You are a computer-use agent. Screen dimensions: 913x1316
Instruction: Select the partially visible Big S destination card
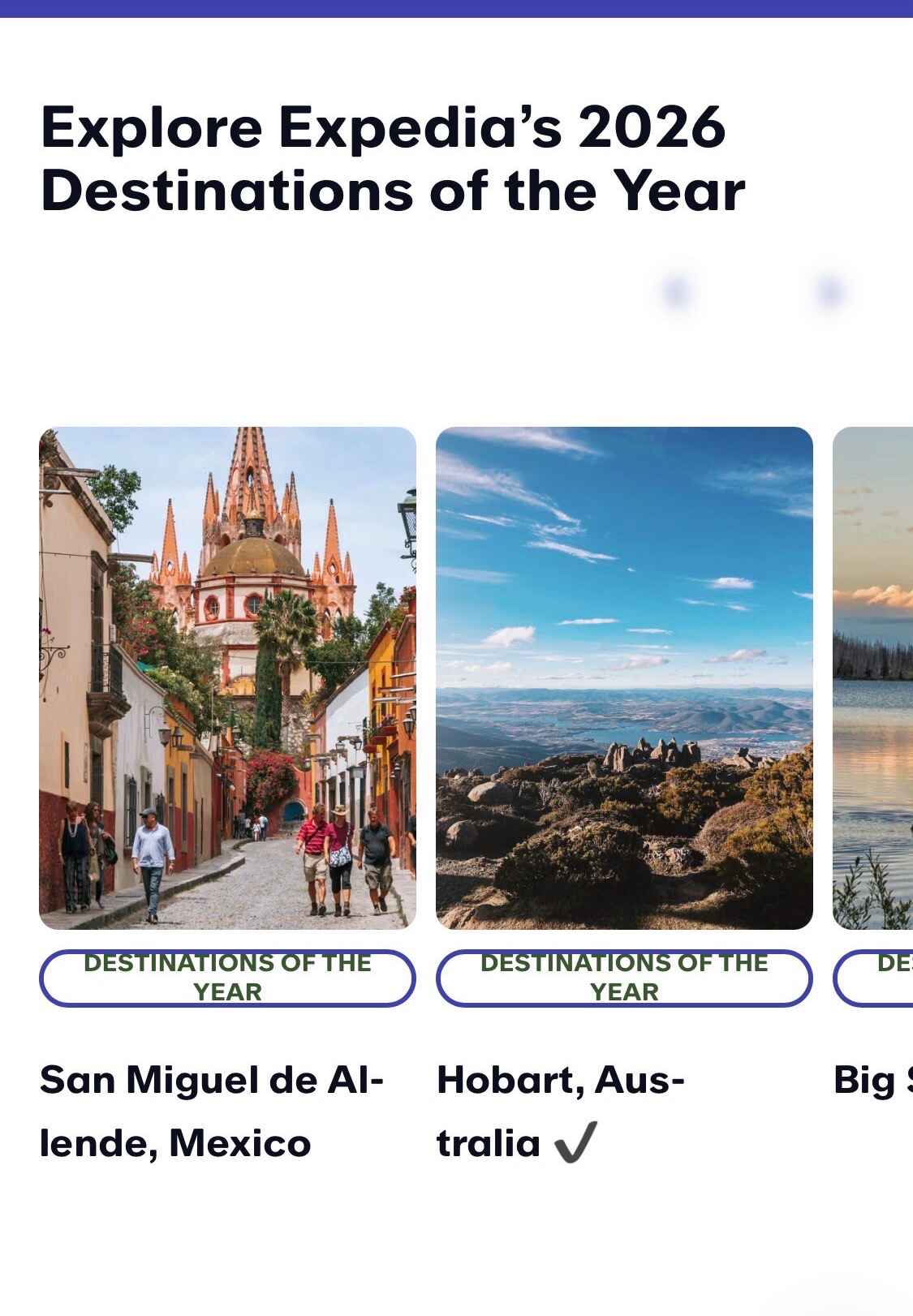click(873, 677)
